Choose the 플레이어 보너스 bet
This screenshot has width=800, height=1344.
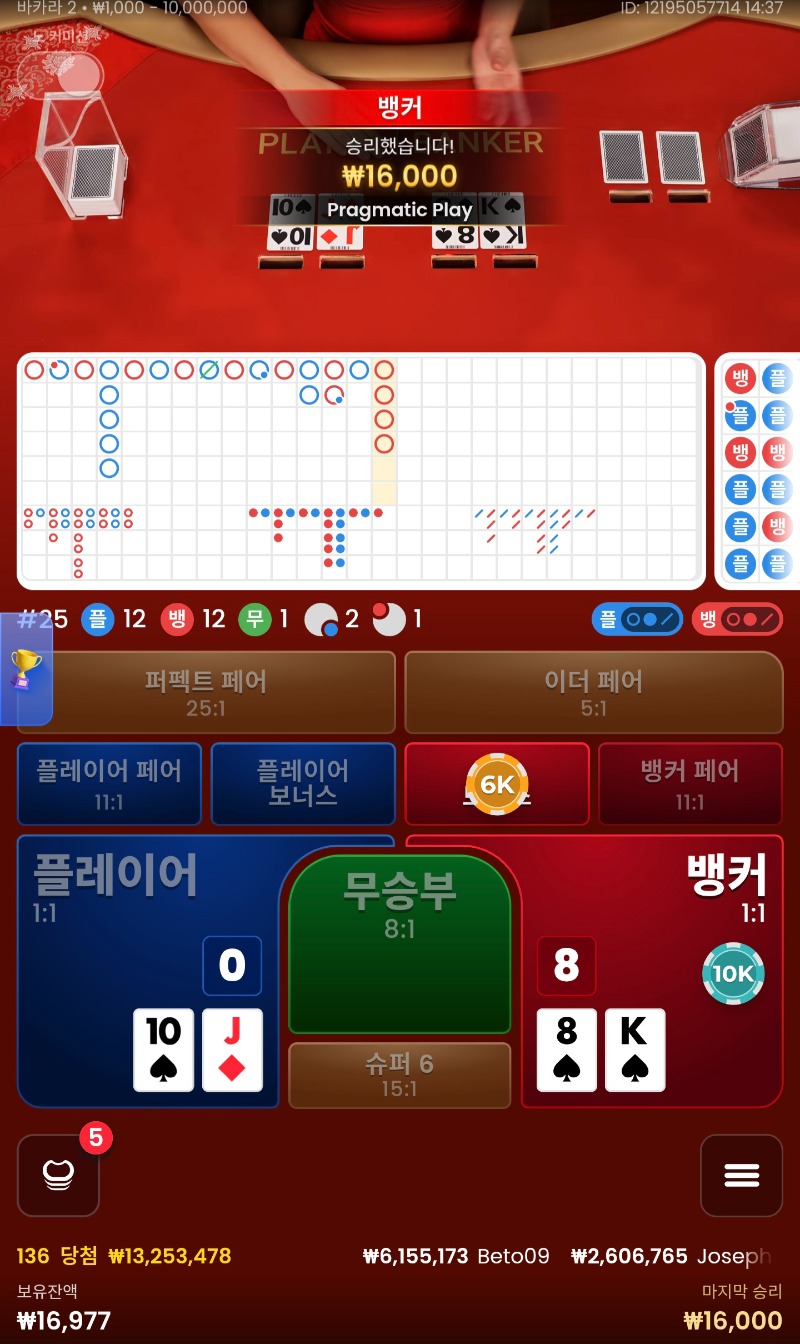[303, 784]
